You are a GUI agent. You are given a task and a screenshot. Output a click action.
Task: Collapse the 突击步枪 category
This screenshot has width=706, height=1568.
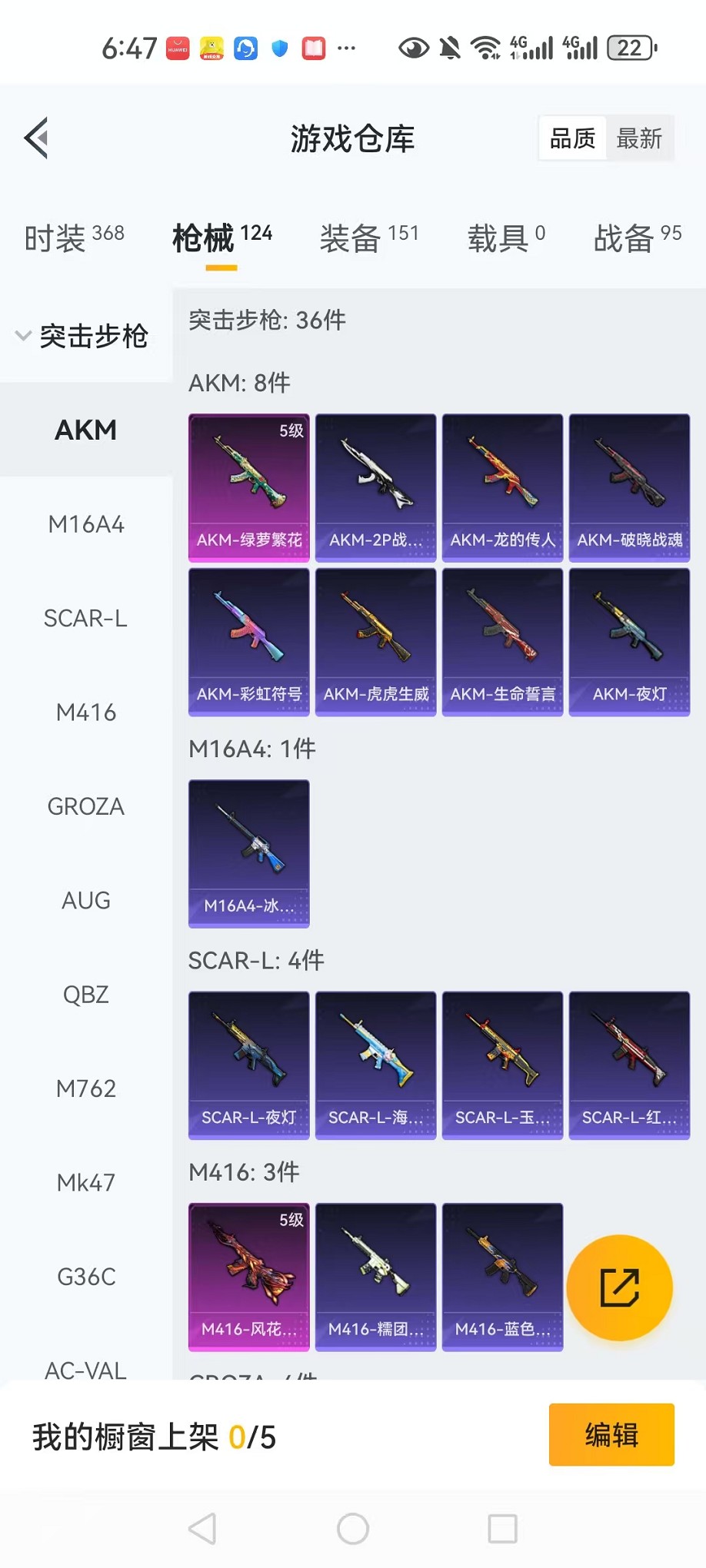85,336
